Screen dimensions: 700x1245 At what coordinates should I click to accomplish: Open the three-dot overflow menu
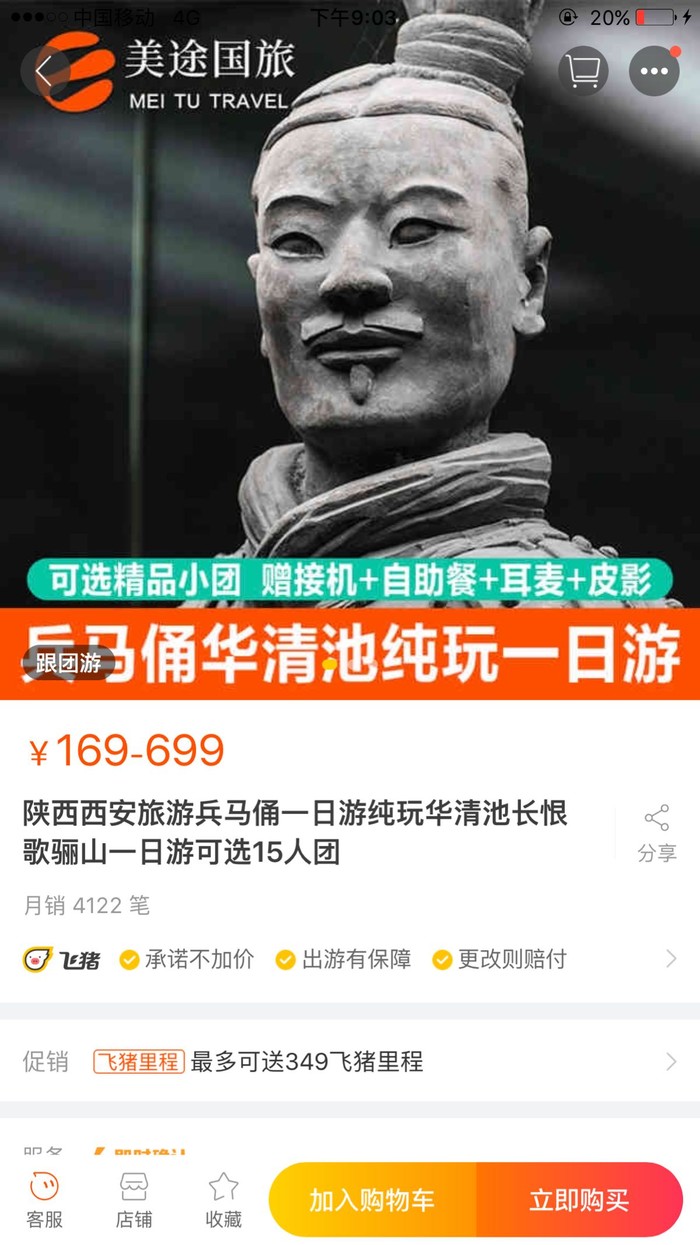[654, 71]
